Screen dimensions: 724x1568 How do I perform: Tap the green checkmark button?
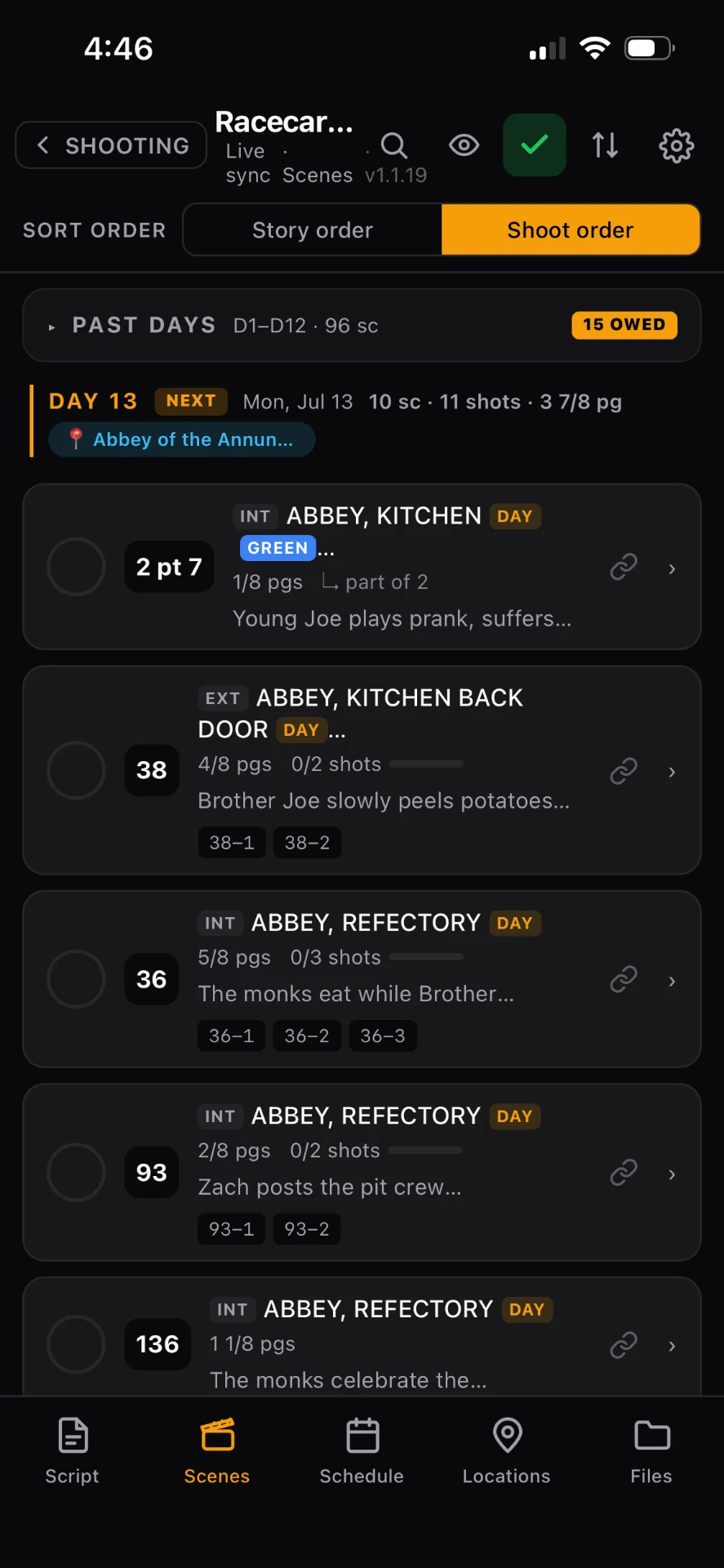pyautogui.click(x=535, y=145)
